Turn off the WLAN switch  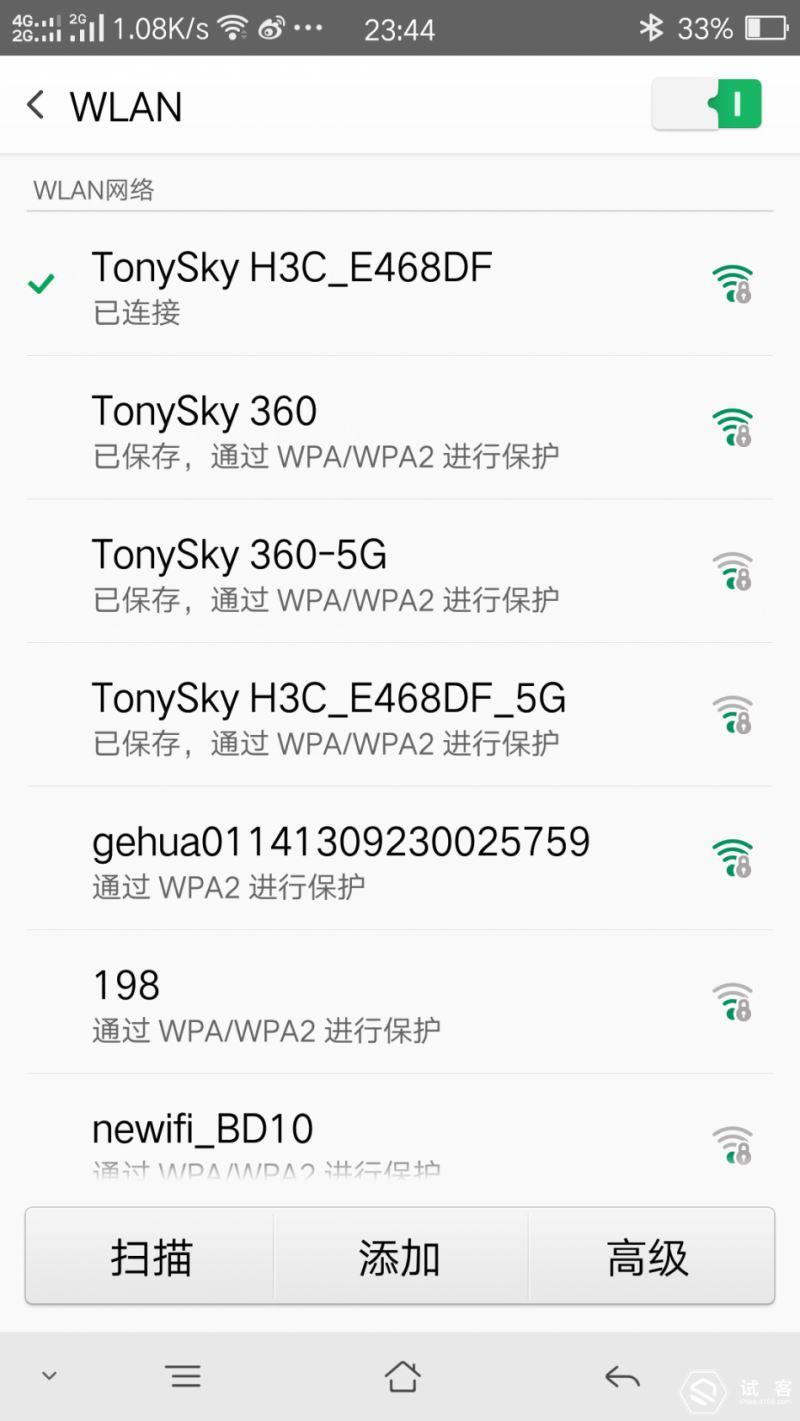pos(707,105)
